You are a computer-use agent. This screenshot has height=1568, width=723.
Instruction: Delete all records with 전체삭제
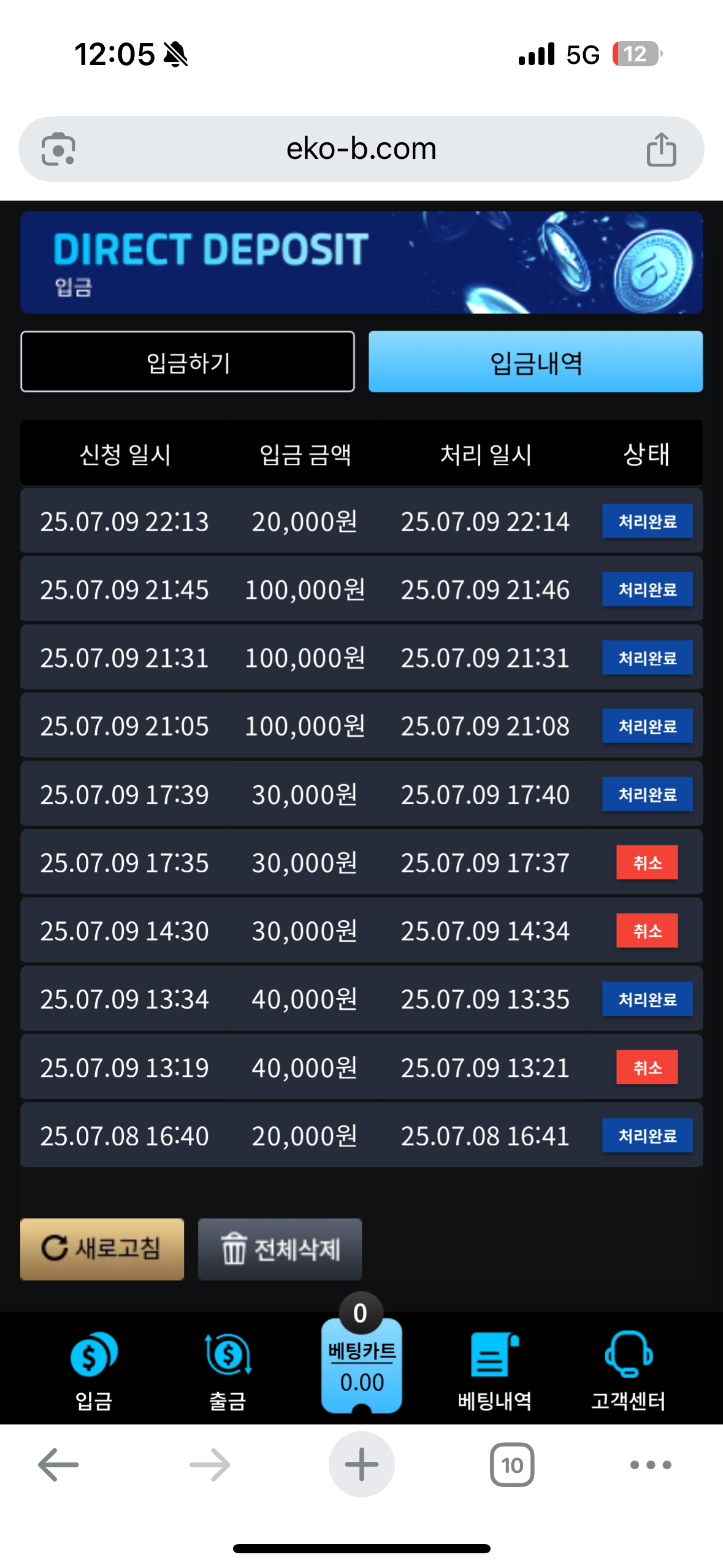pyautogui.click(x=280, y=1249)
